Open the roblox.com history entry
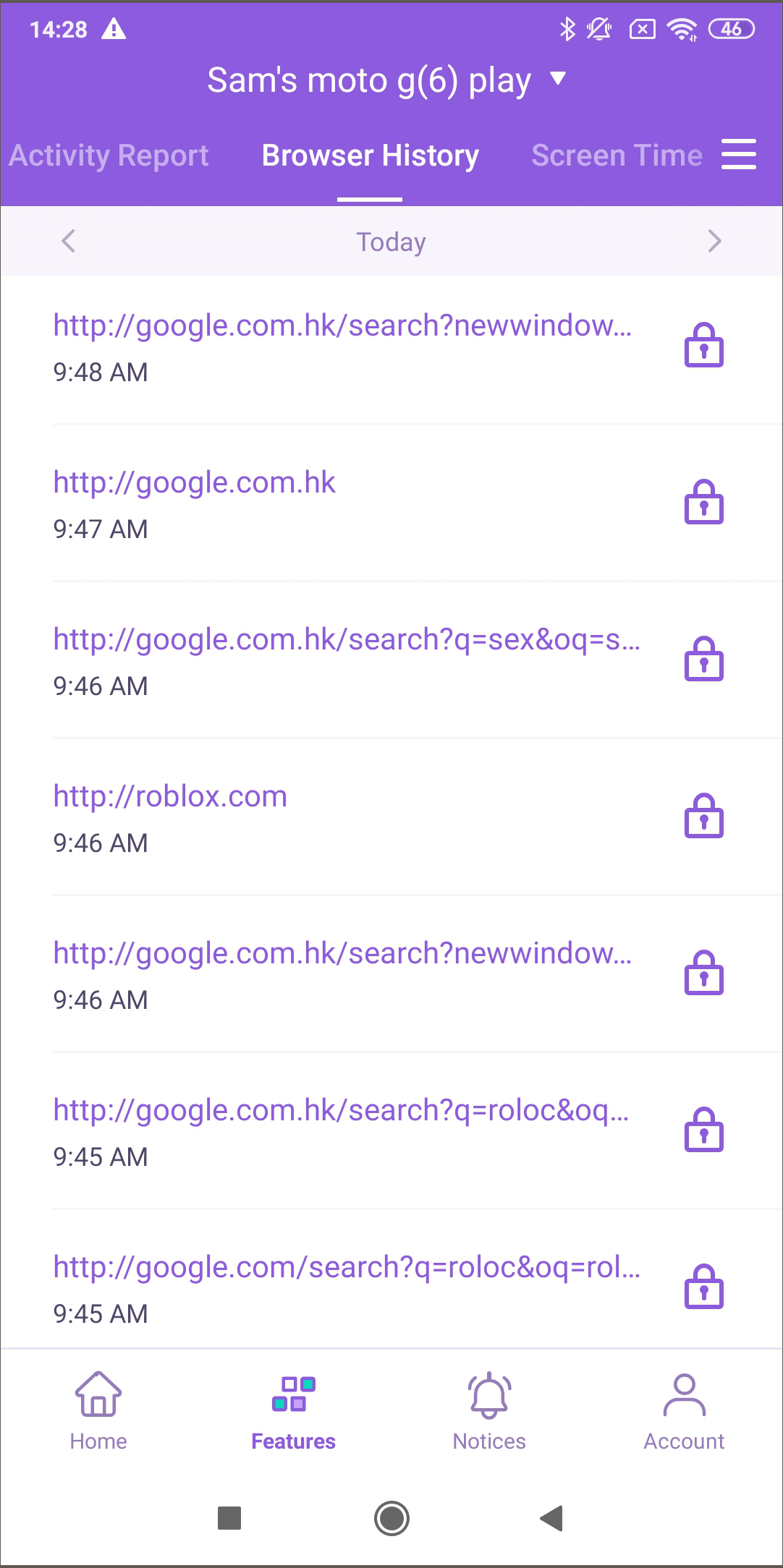The image size is (783, 1568). [171, 797]
